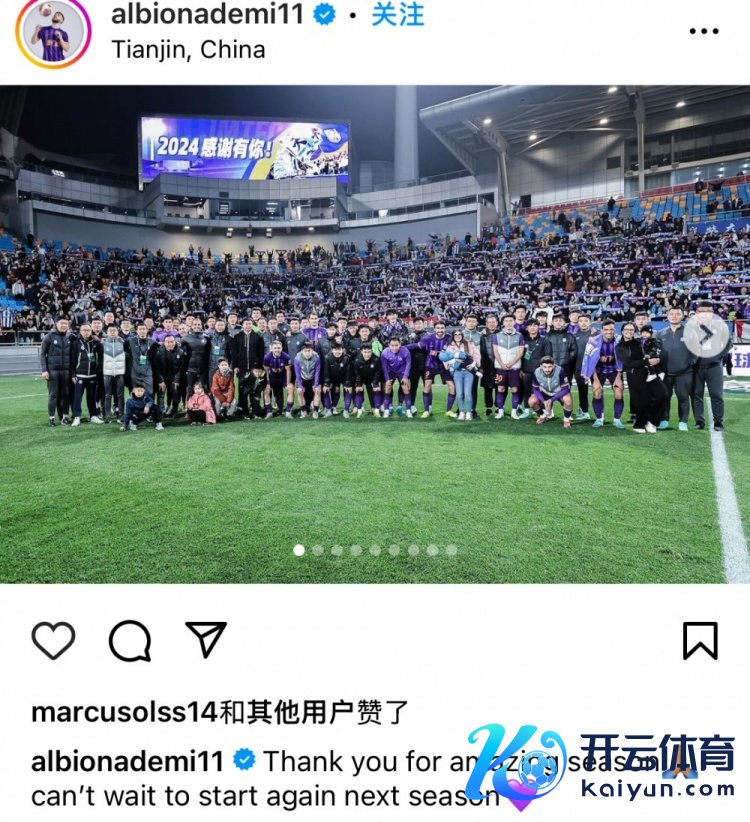Follow albionademi11 via 关注
Screen dimensions: 750x822
pyautogui.click(x=398, y=14)
